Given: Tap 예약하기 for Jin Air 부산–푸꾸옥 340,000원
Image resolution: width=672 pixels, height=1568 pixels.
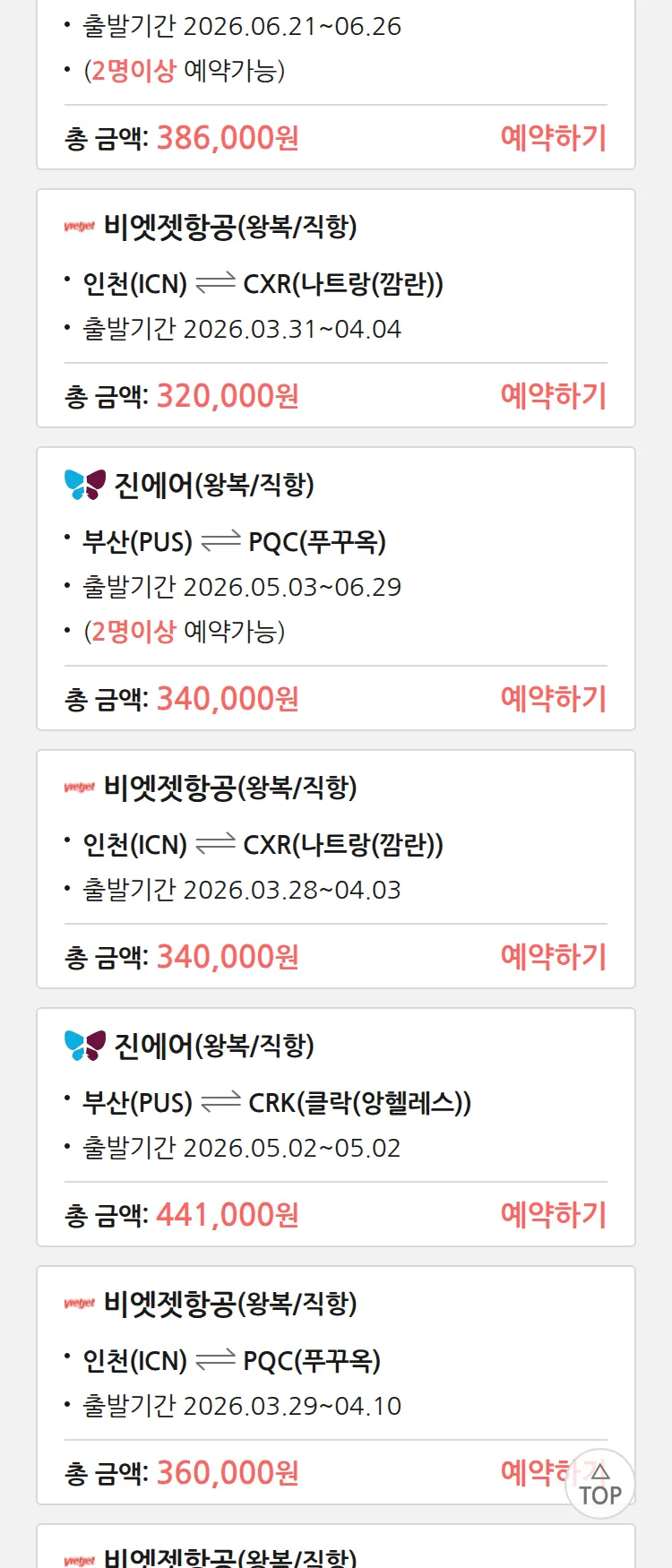Looking at the screenshot, I should pos(553,699).
